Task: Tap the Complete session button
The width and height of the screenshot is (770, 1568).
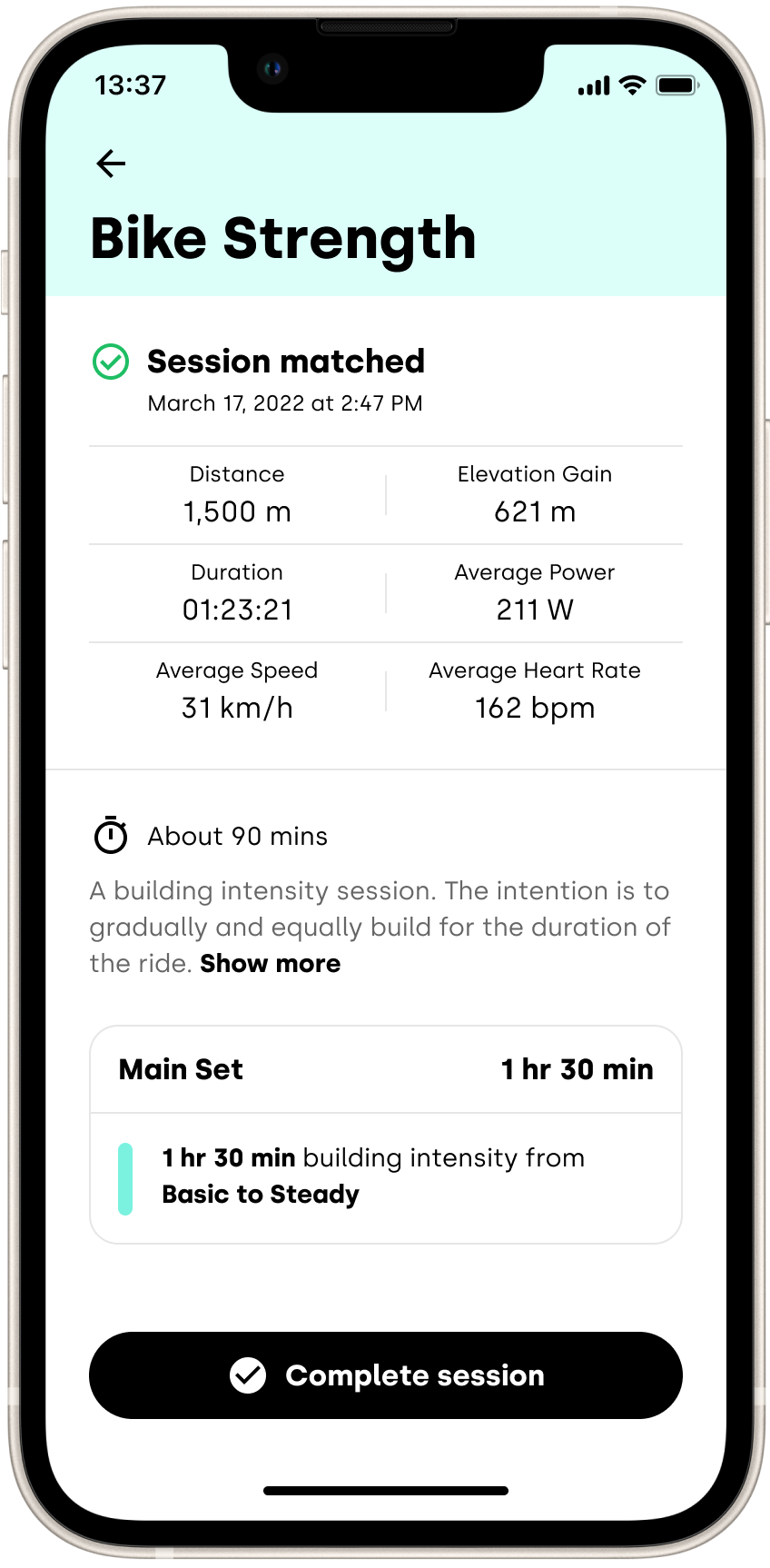Action: [x=386, y=1374]
